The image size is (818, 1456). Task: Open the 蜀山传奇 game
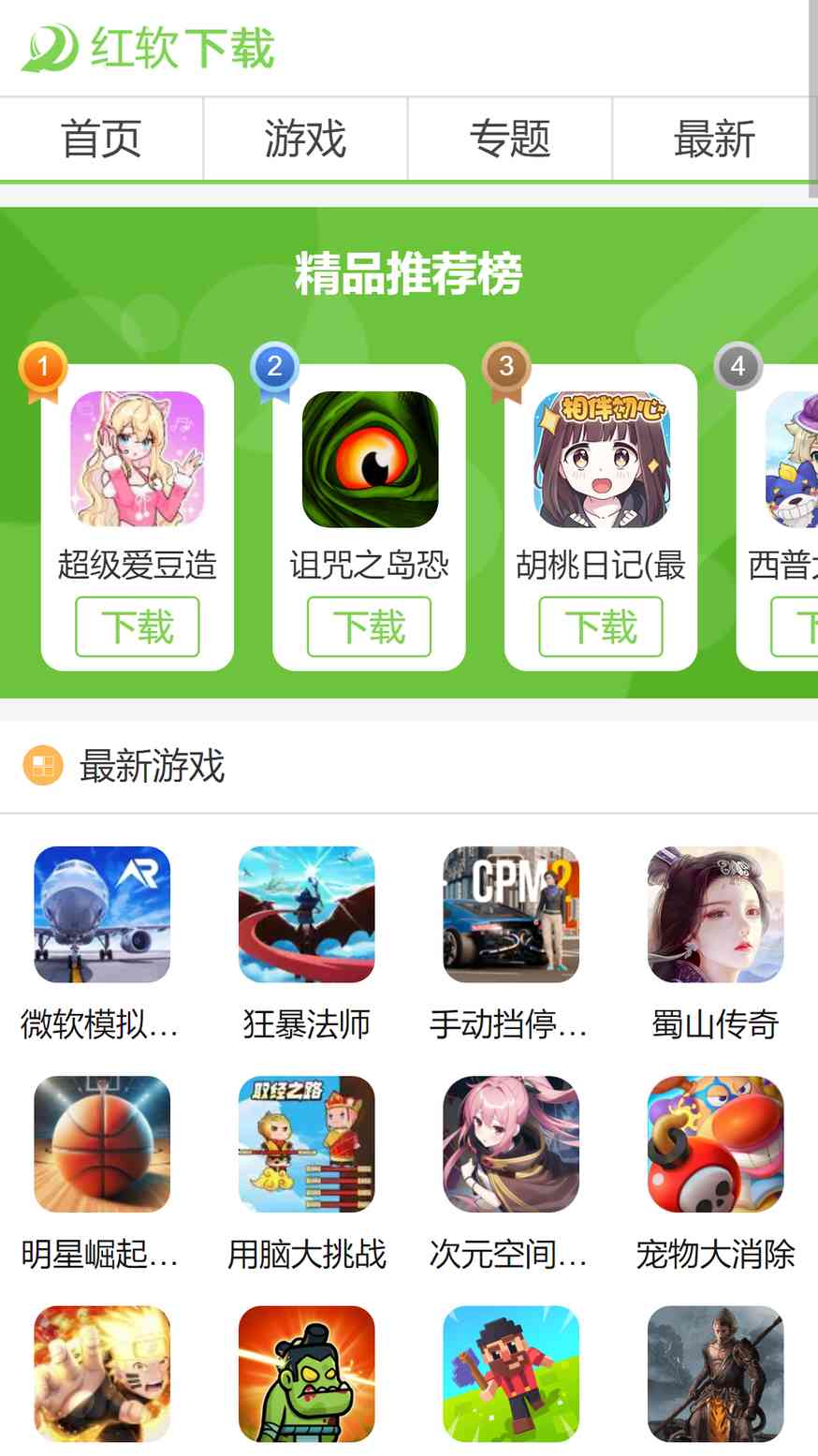[715, 914]
